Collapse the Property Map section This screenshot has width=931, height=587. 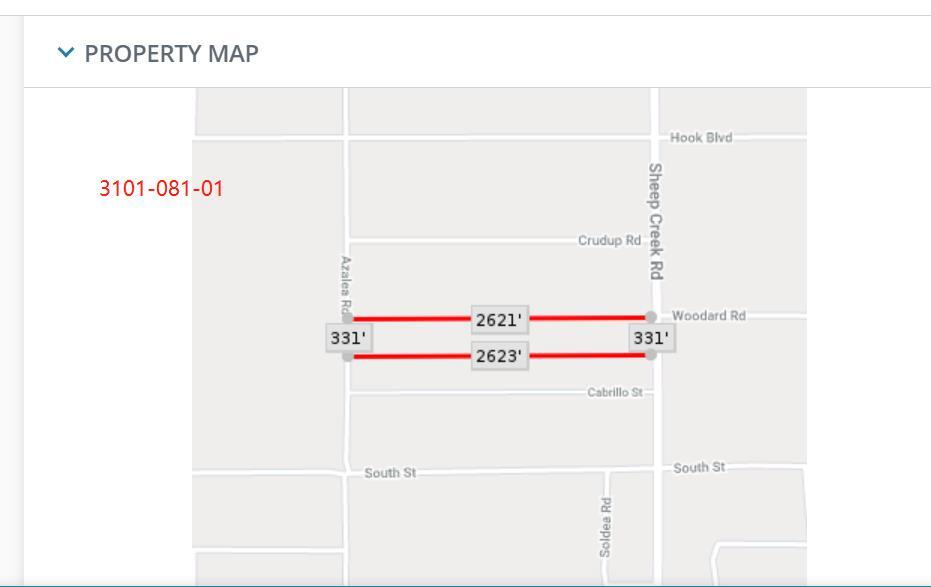[67, 53]
